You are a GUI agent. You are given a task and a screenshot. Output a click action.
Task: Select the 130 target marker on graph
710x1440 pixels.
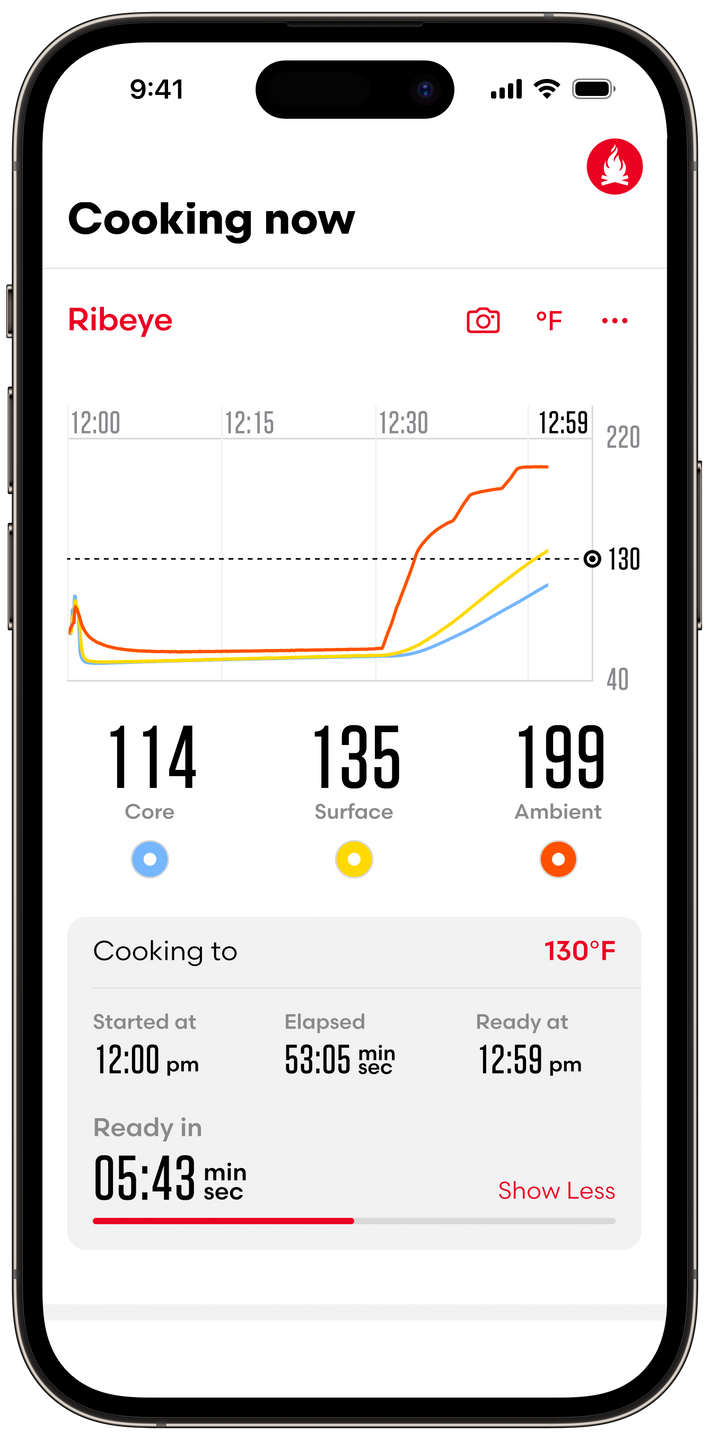tap(593, 559)
